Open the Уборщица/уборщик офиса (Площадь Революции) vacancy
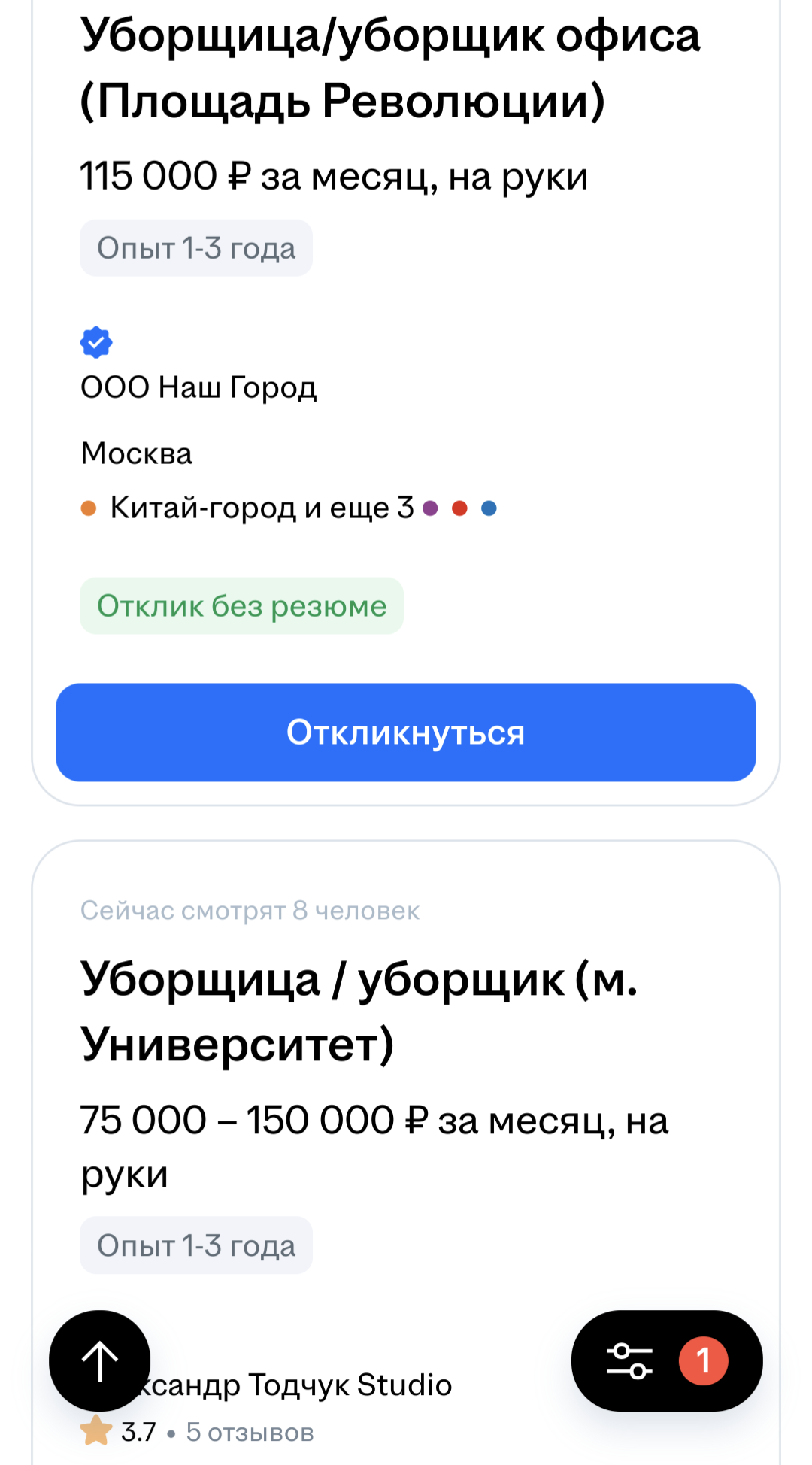The width and height of the screenshot is (812, 1465). (x=389, y=68)
